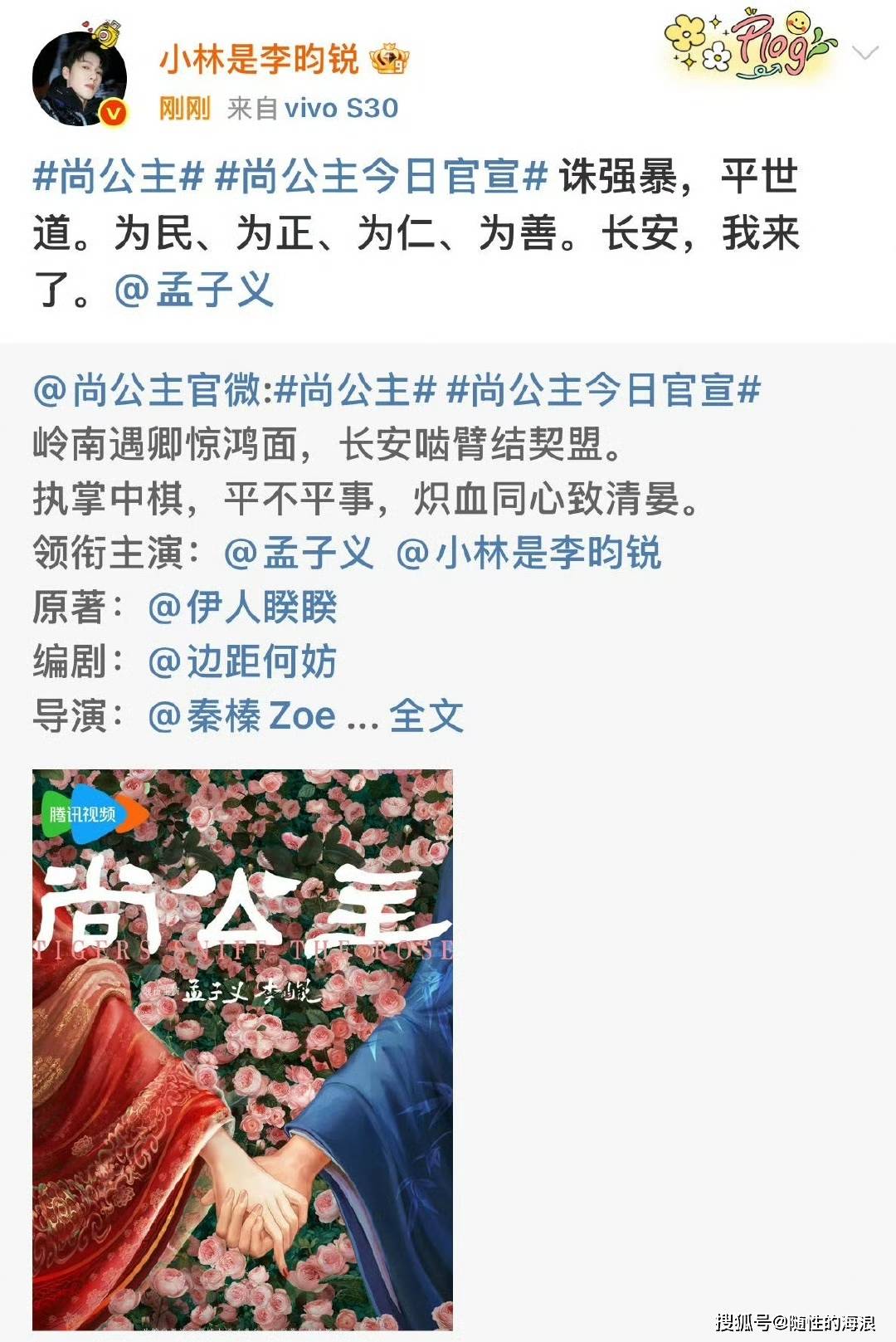
Task: Visit the @尚公主官微 account
Action: 148,390
